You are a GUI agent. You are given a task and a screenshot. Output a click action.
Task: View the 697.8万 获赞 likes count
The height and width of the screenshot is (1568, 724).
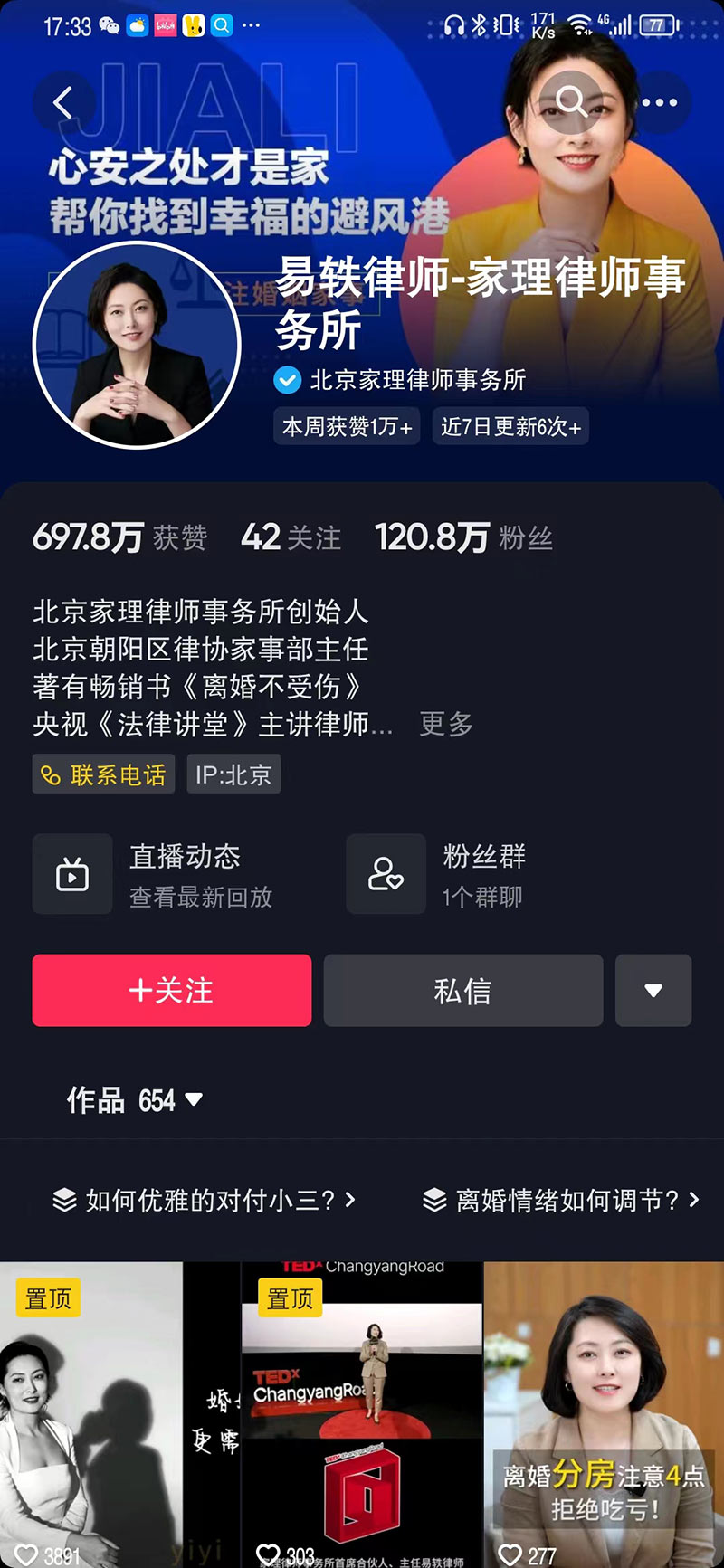[119, 537]
